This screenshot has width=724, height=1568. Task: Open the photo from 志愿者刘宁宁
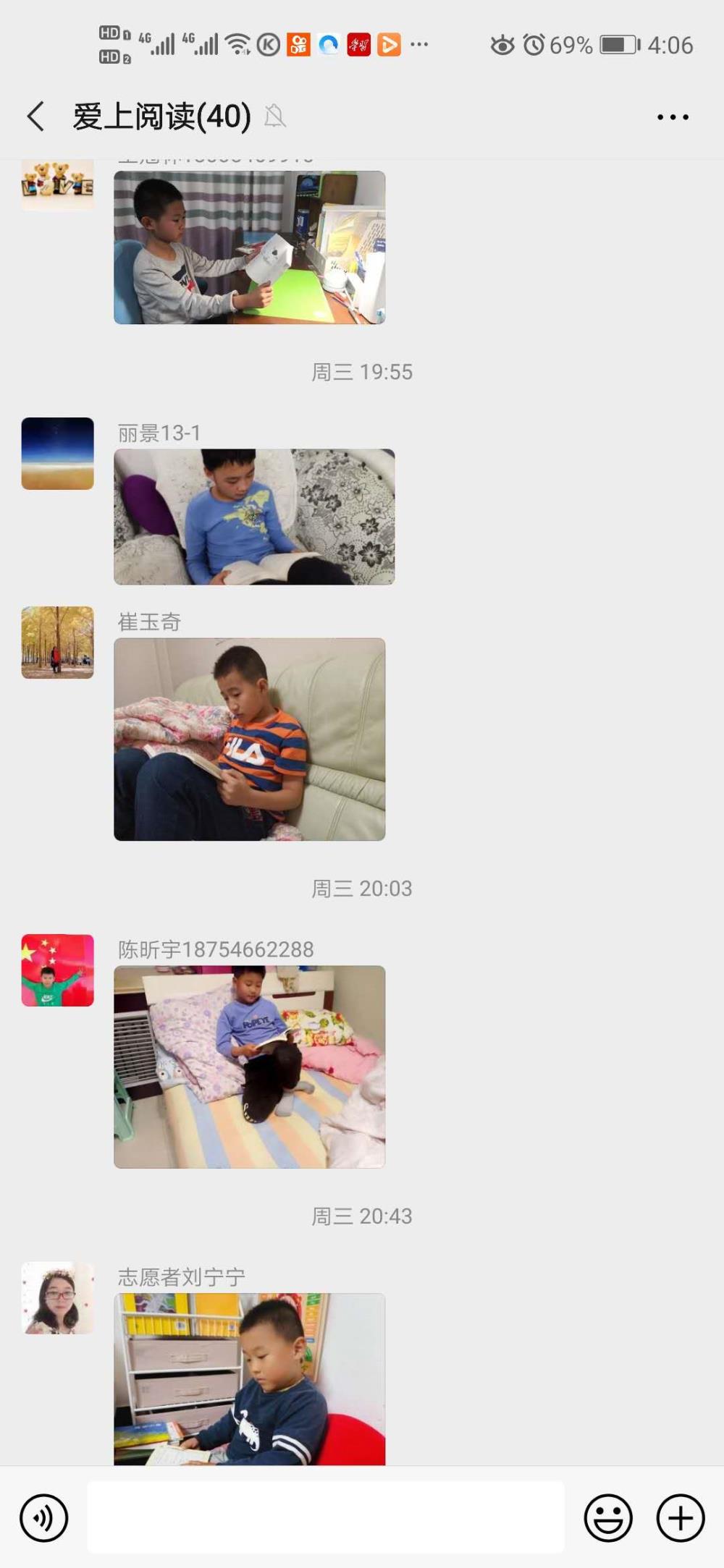[250, 1379]
